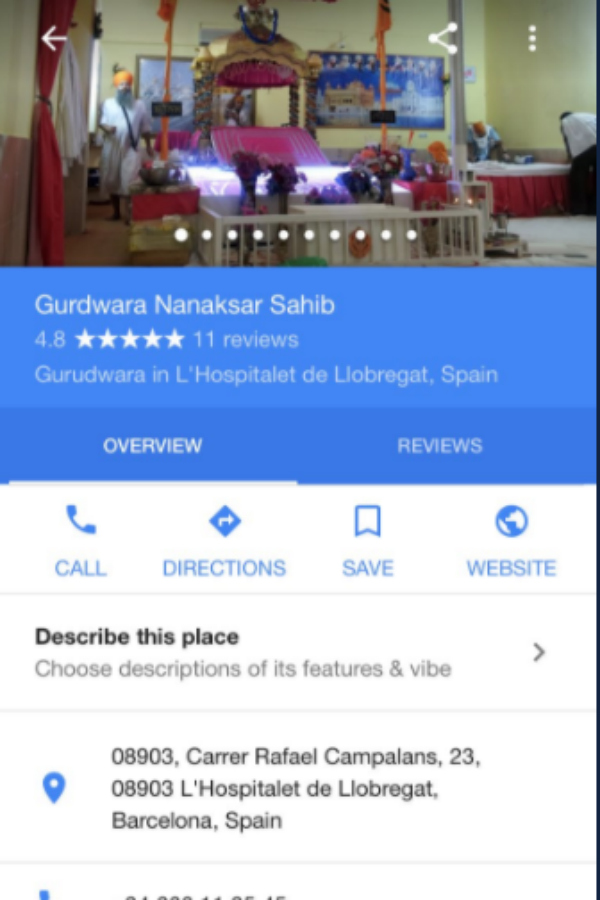This screenshot has width=600, height=900.
Task: Save this place to your list
Action: click(367, 541)
